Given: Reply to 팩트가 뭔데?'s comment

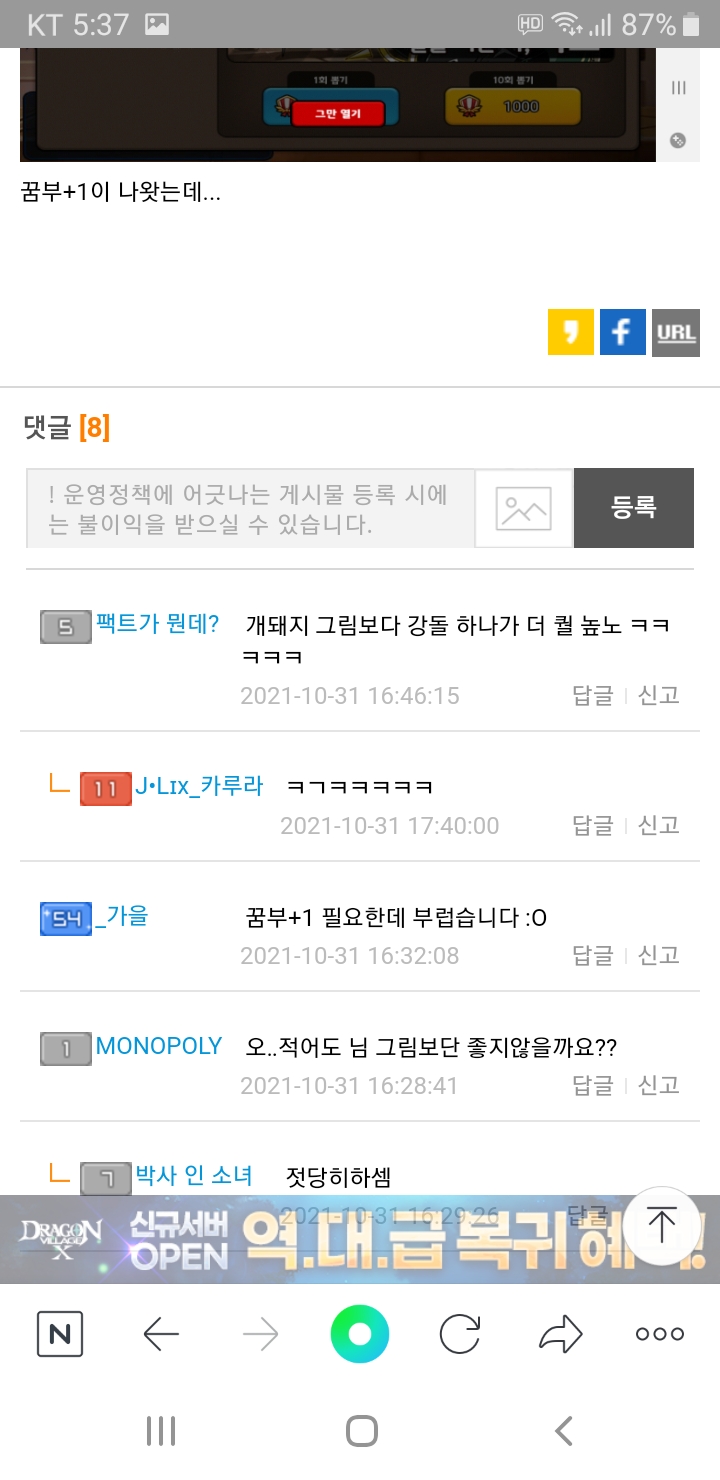Looking at the screenshot, I should point(592,696).
